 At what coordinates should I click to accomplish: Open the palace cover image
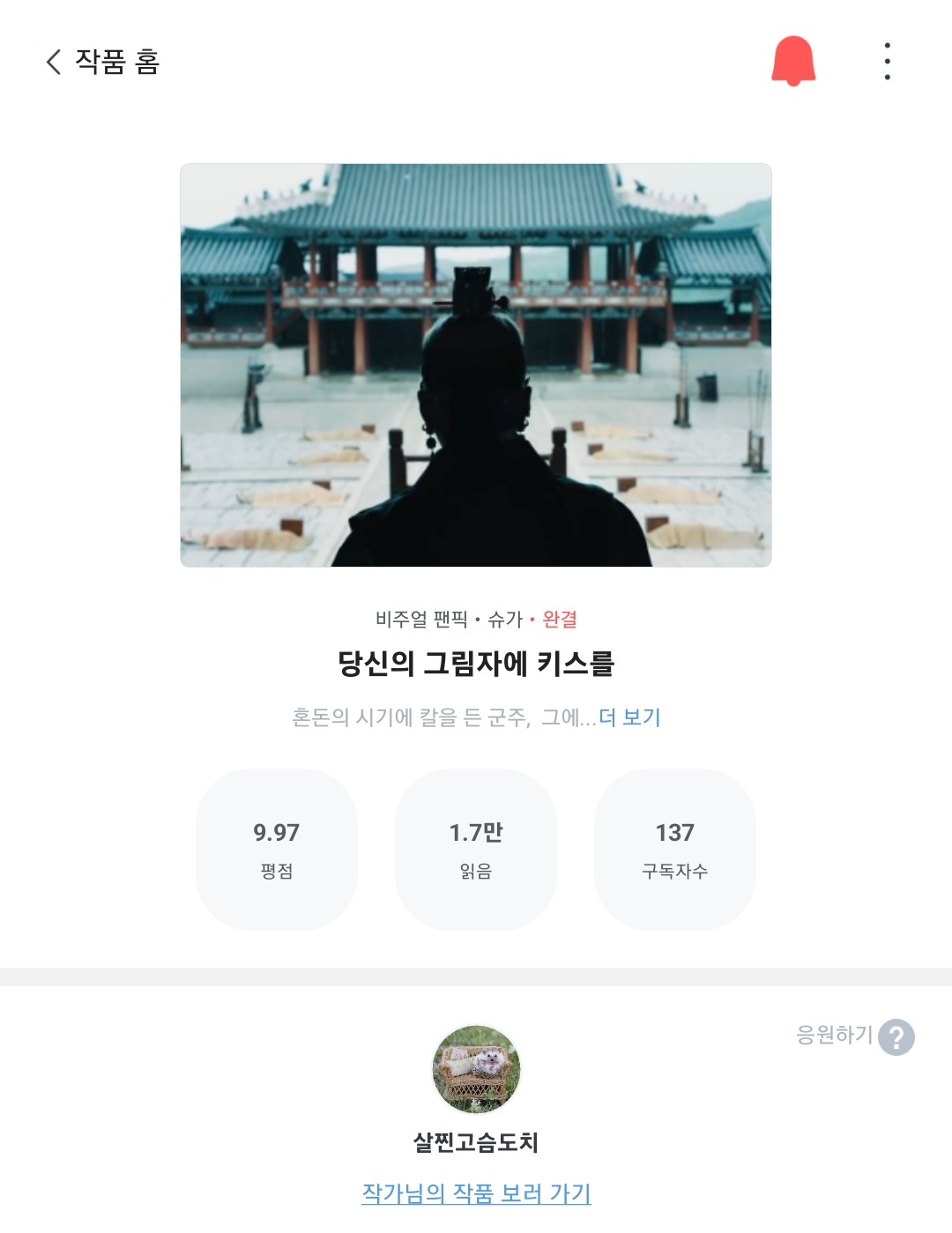476,365
